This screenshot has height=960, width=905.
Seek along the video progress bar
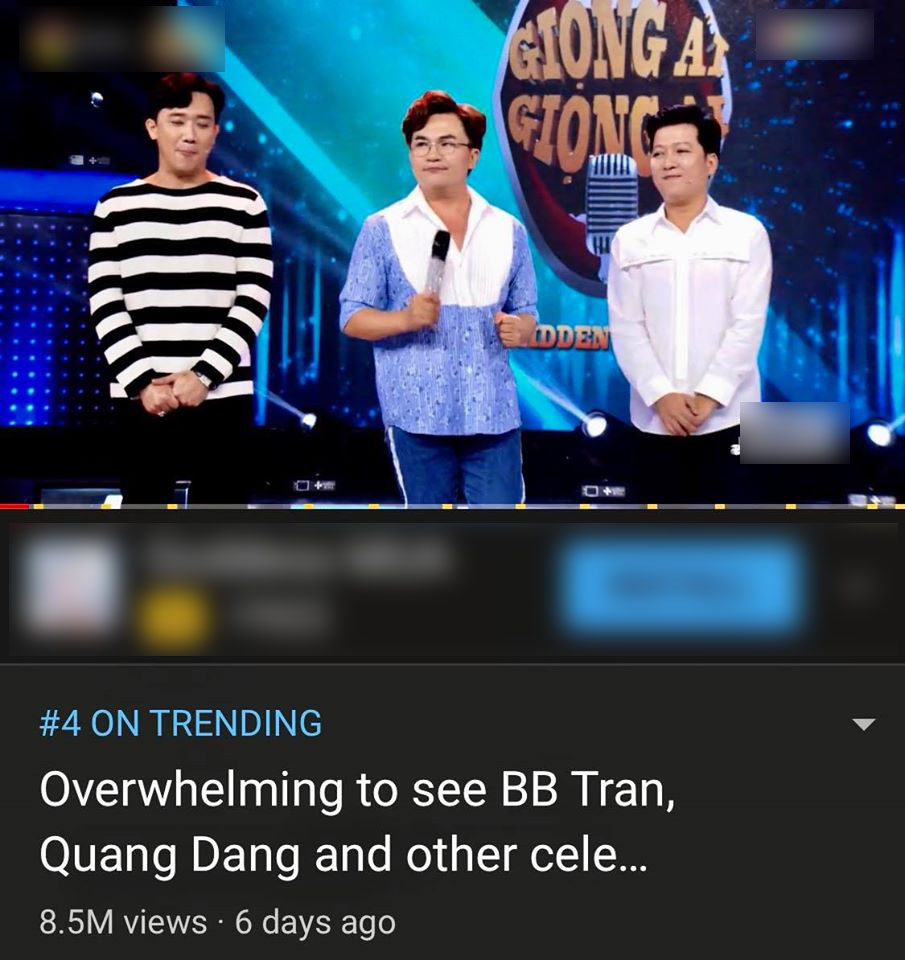pyautogui.click(x=452, y=506)
